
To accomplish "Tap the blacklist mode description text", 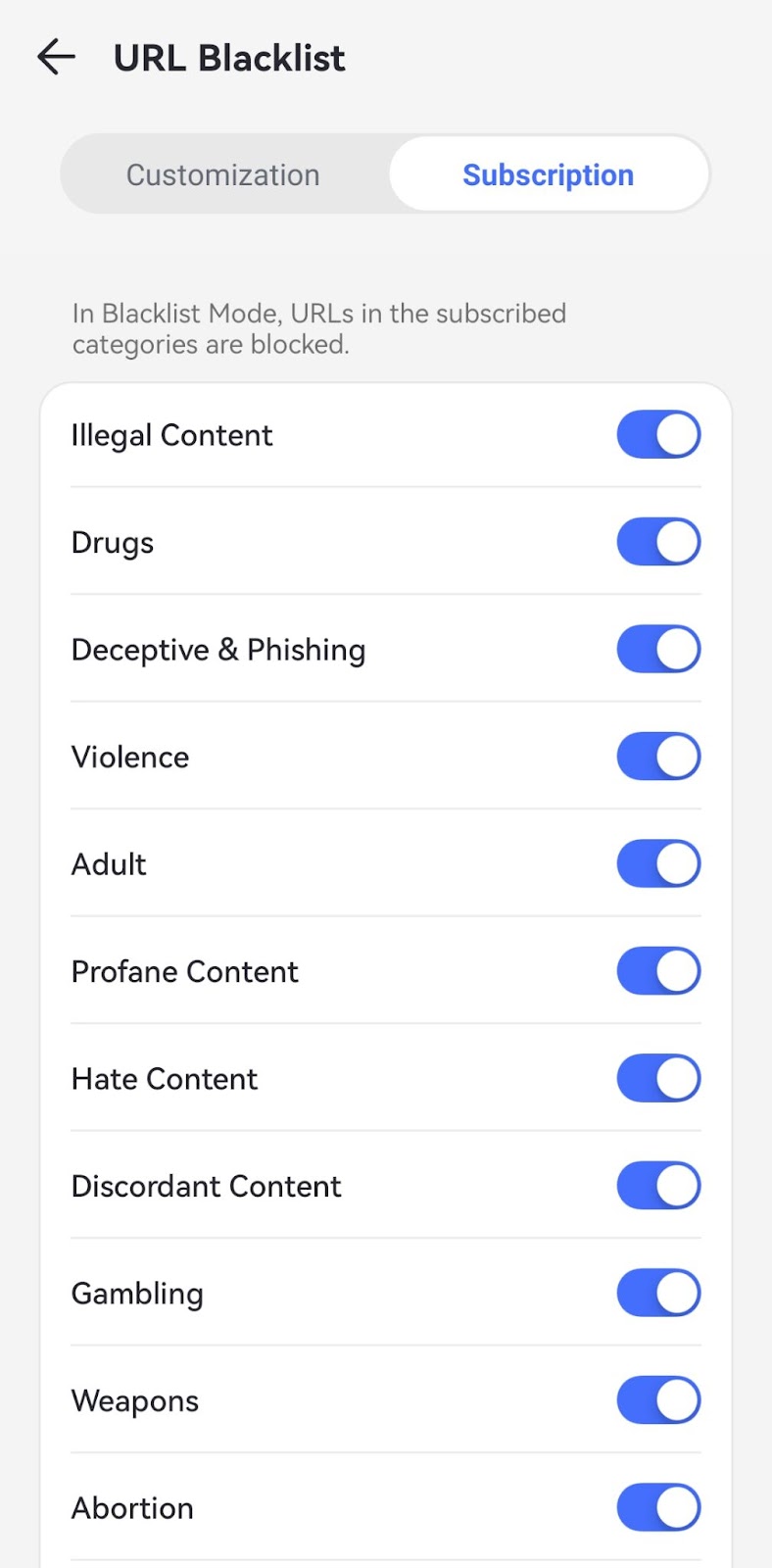I will (318, 328).
